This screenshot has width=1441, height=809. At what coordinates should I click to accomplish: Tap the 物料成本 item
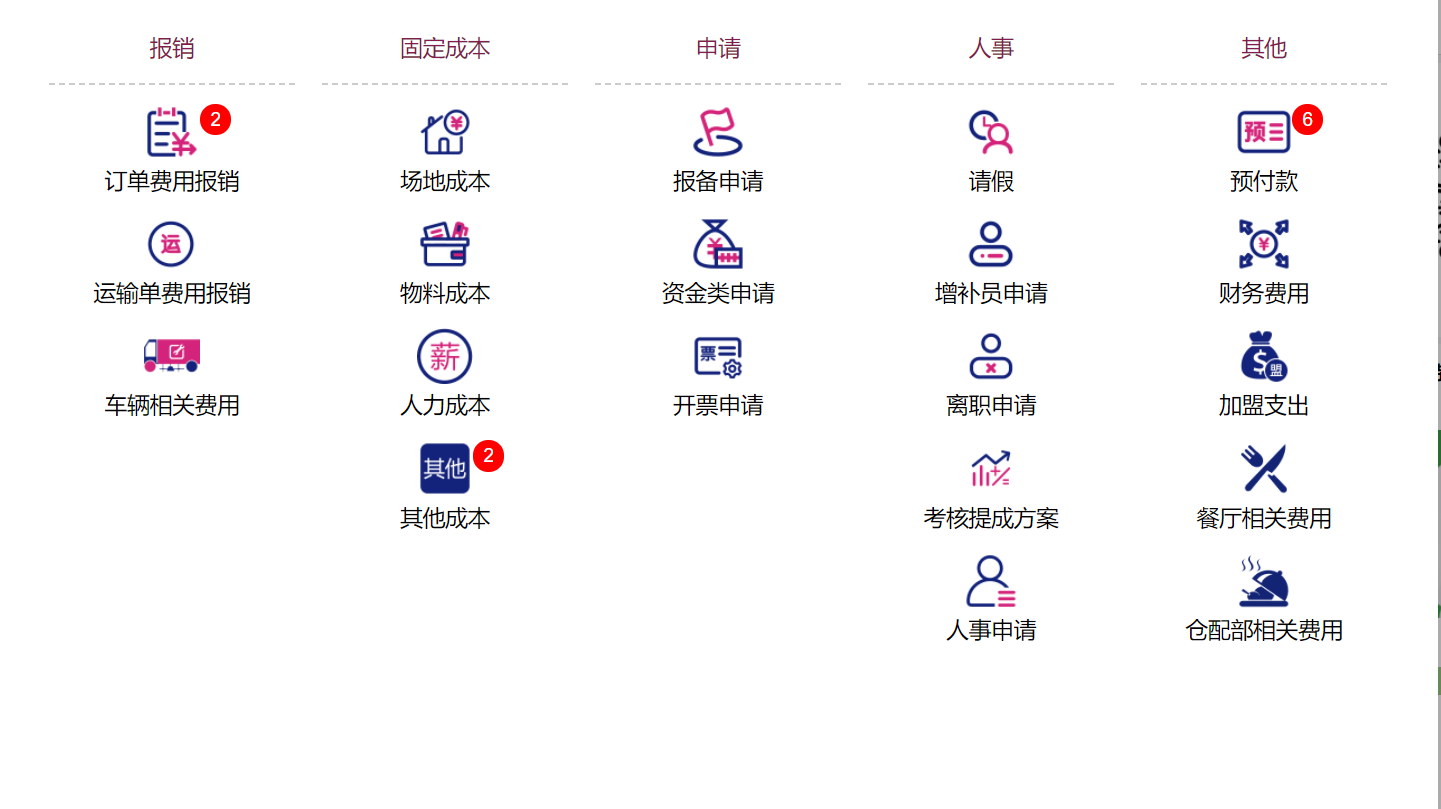point(445,245)
